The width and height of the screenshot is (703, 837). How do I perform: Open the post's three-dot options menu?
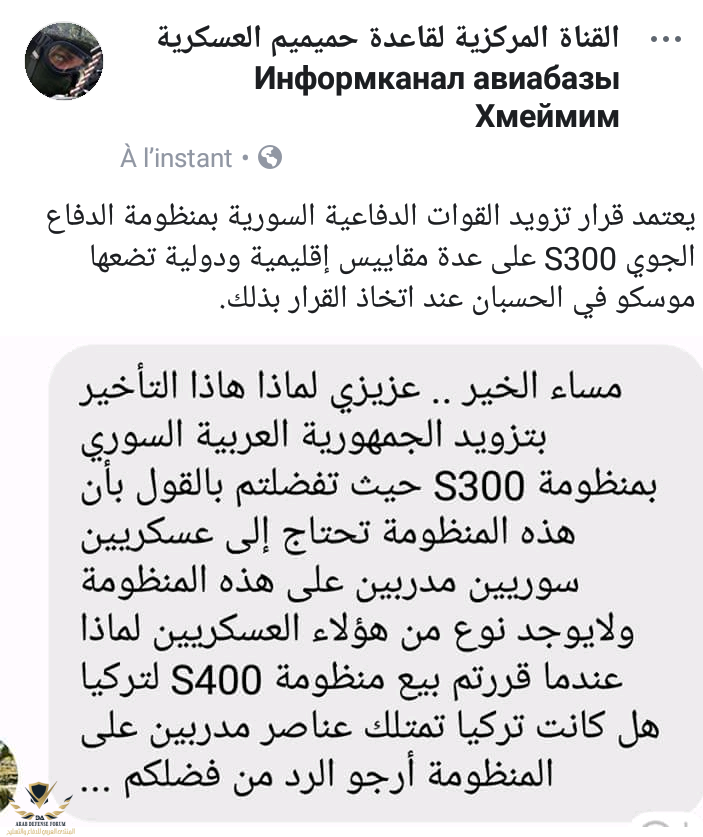pyautogui.click(x=664, y=39)
